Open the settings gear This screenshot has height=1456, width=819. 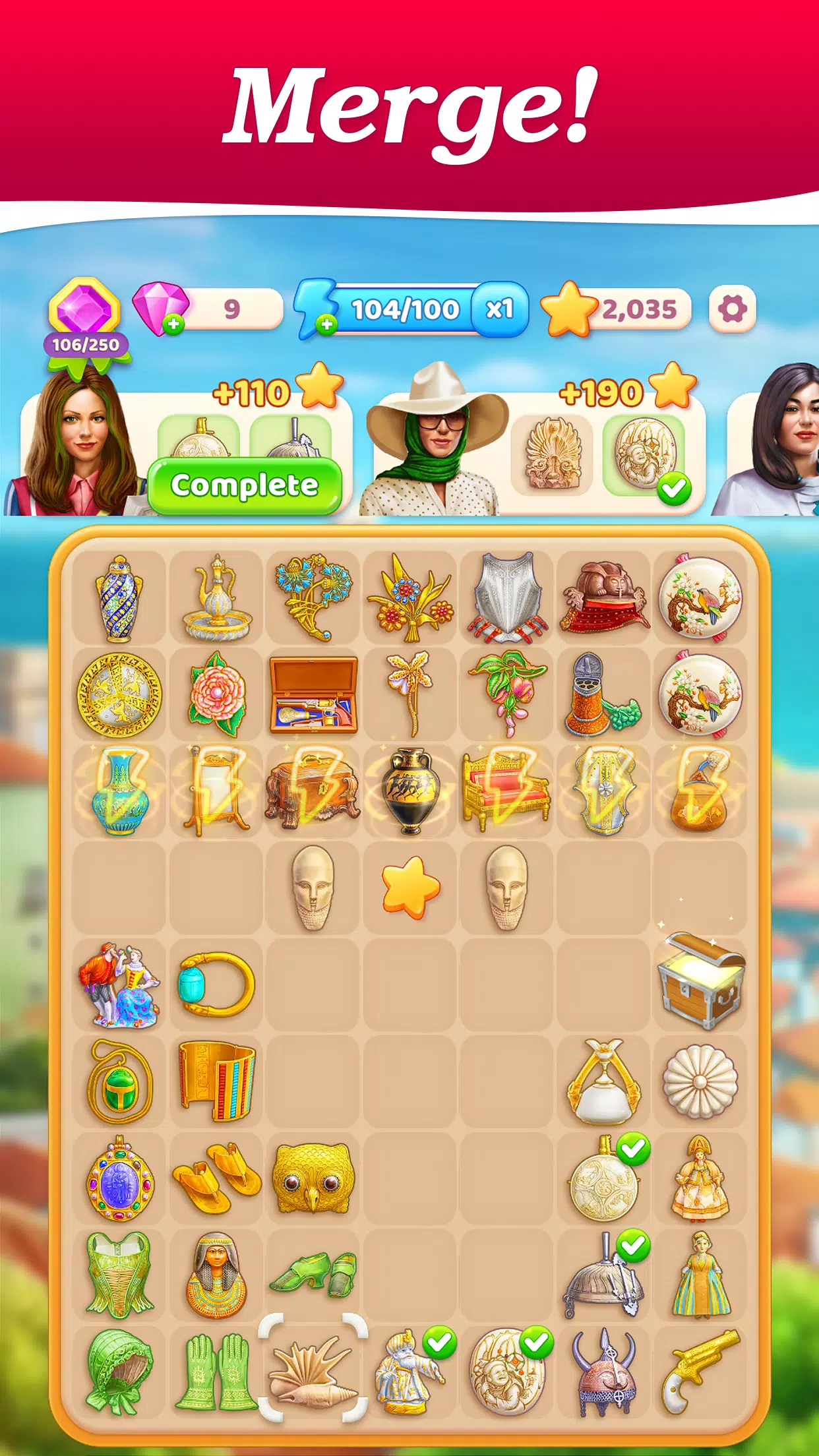[732, 309]
